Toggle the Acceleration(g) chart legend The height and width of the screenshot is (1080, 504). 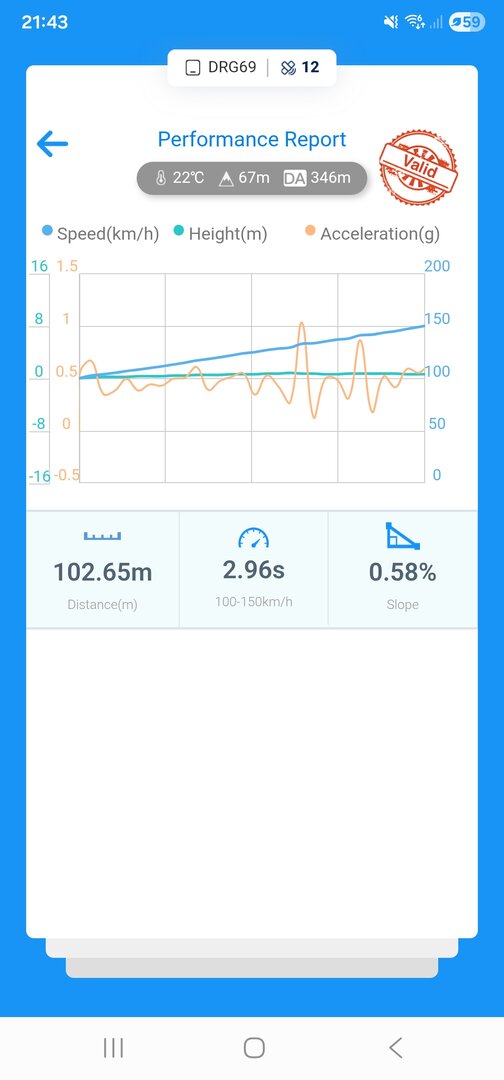tap(372, 233)
